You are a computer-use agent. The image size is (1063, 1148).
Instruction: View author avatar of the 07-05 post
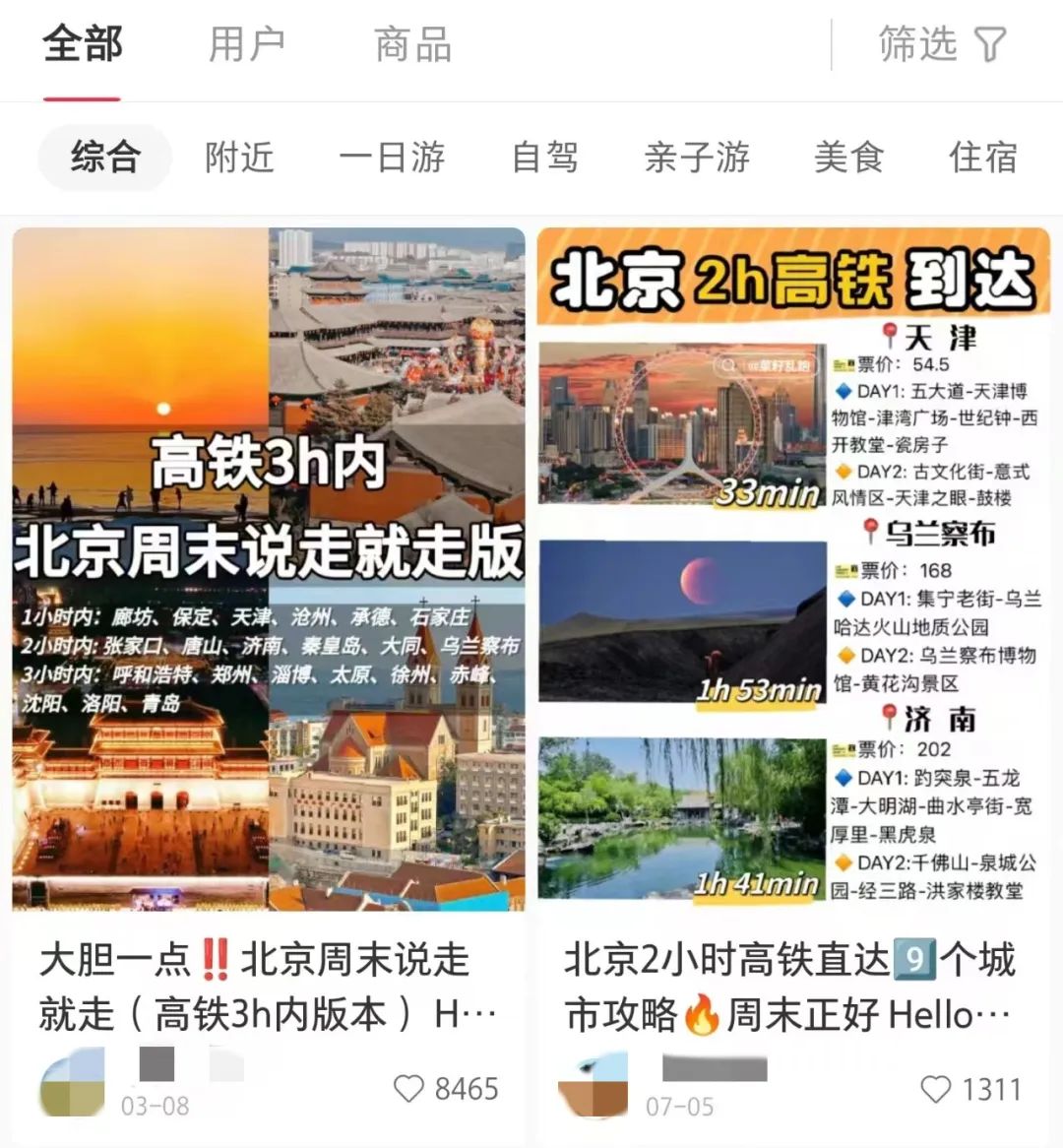[593, 1083]
